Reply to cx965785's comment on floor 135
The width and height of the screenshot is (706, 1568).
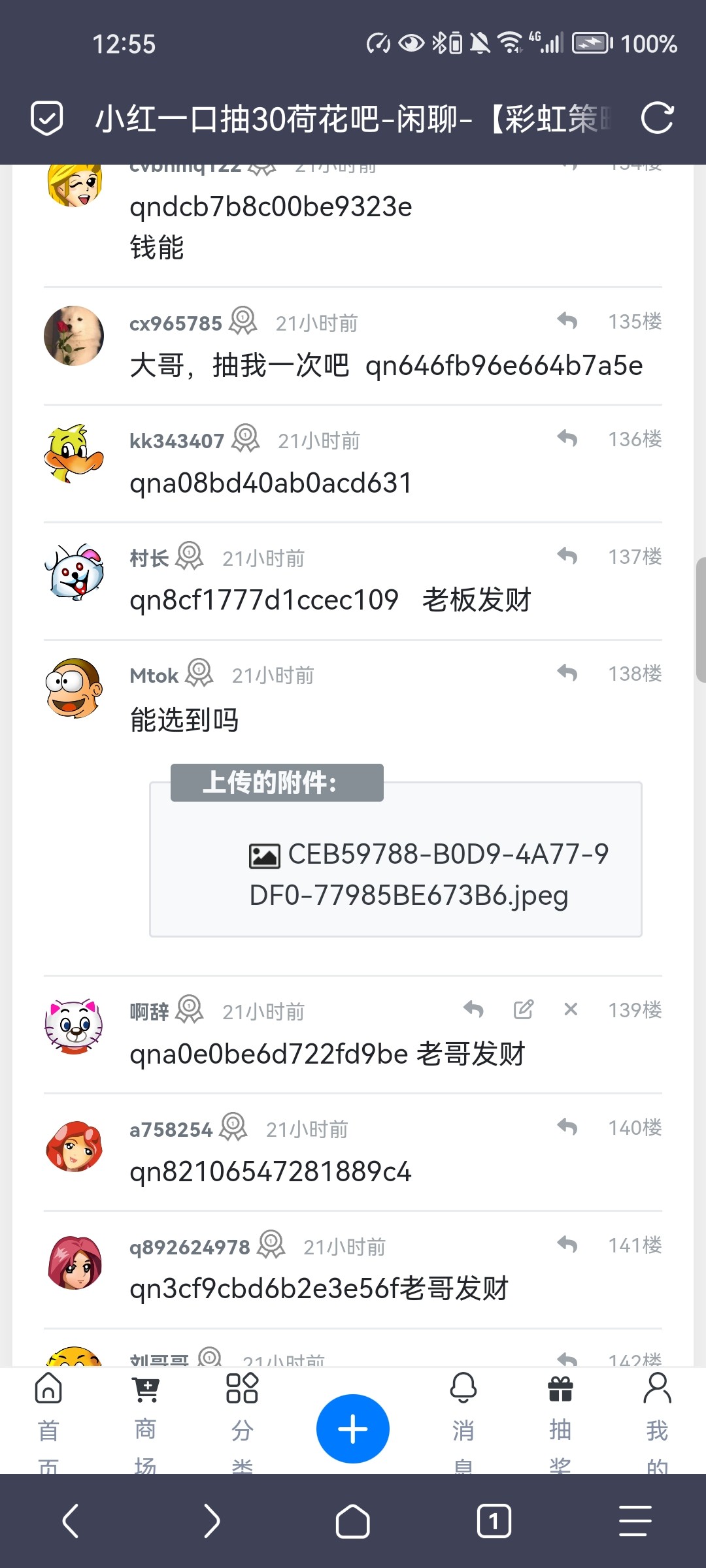pos(567,321)
